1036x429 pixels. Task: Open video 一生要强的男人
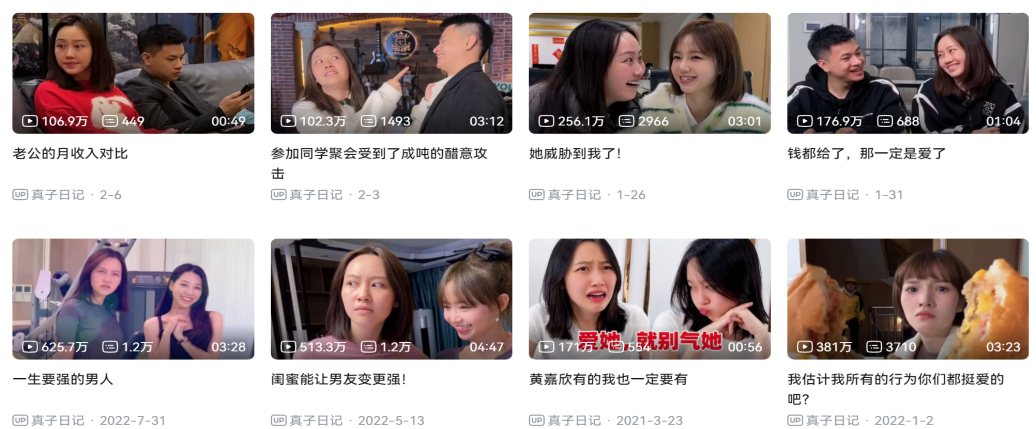[x=133, y=299]
